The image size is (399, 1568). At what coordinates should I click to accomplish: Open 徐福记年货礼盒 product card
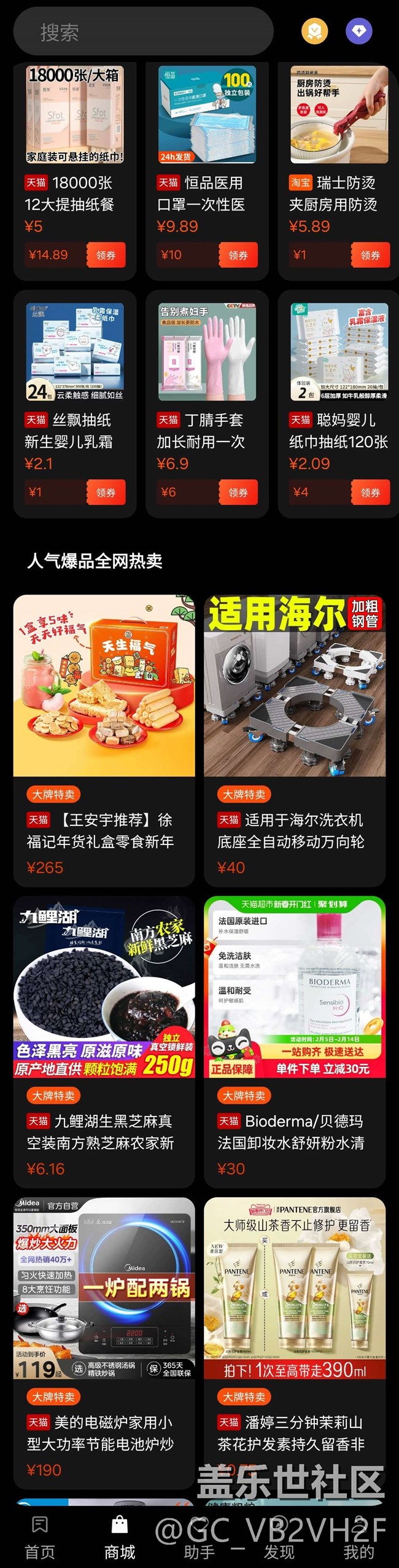coord(104,737)
